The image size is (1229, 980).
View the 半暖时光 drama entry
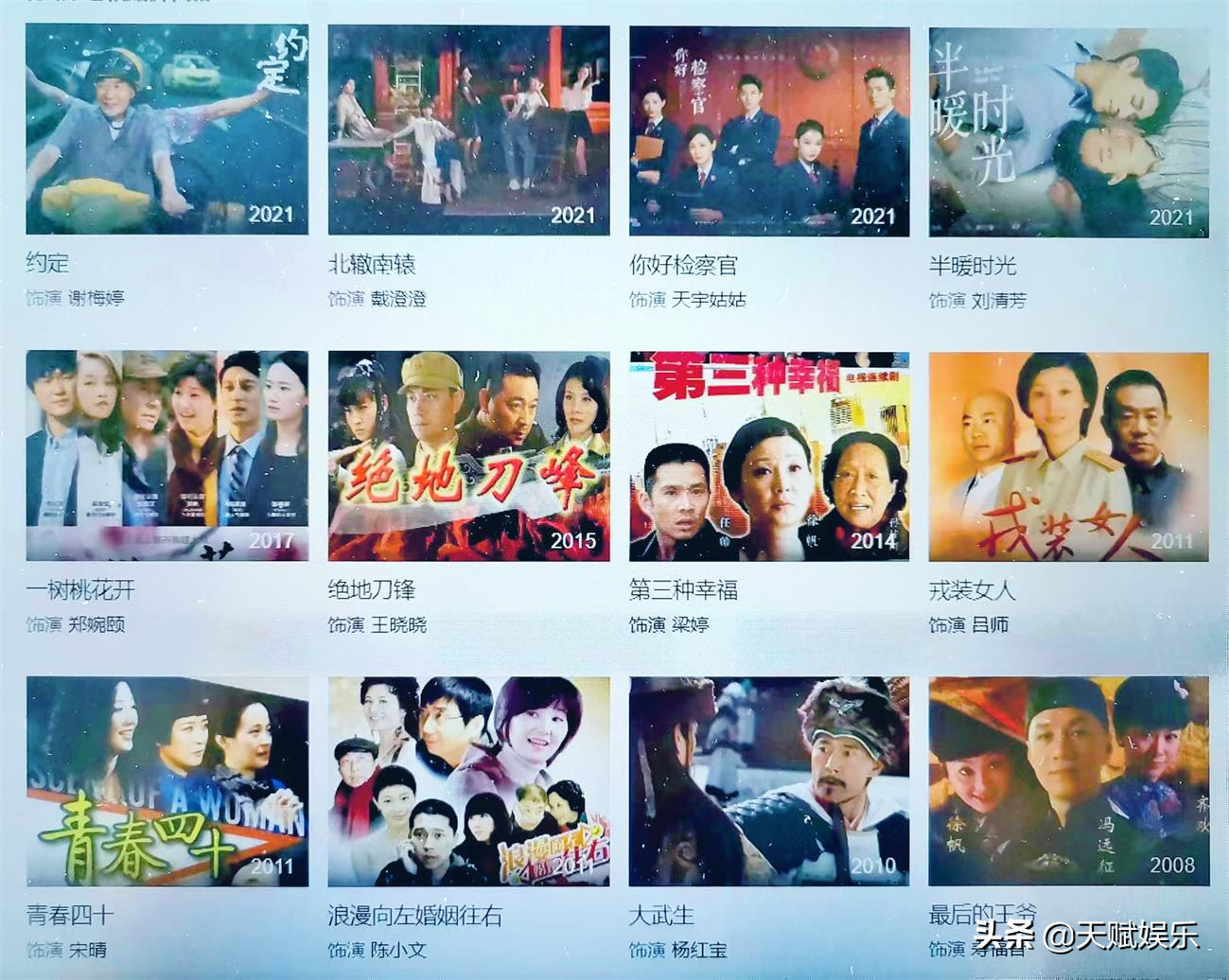coord(1068,131)
